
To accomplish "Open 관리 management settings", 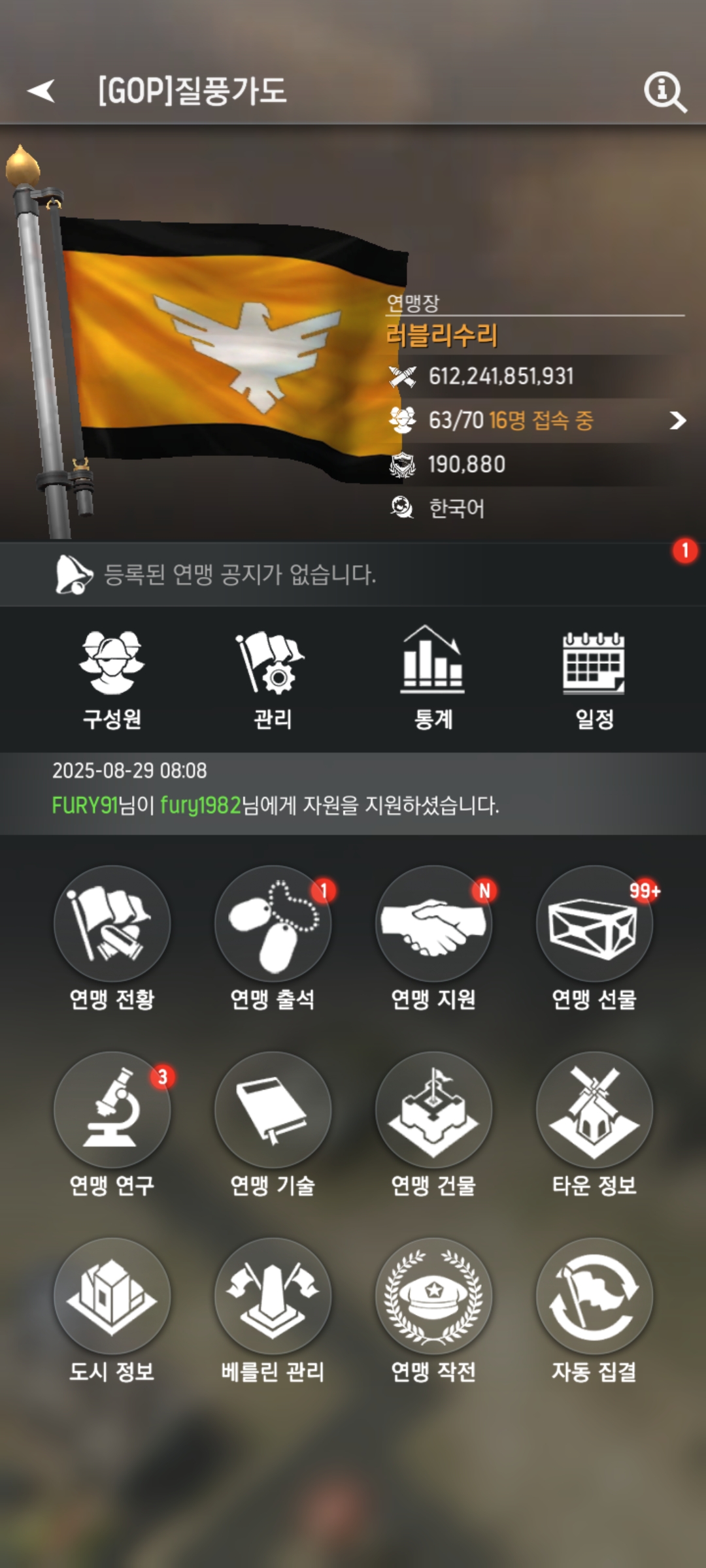I will click(273, 679).
